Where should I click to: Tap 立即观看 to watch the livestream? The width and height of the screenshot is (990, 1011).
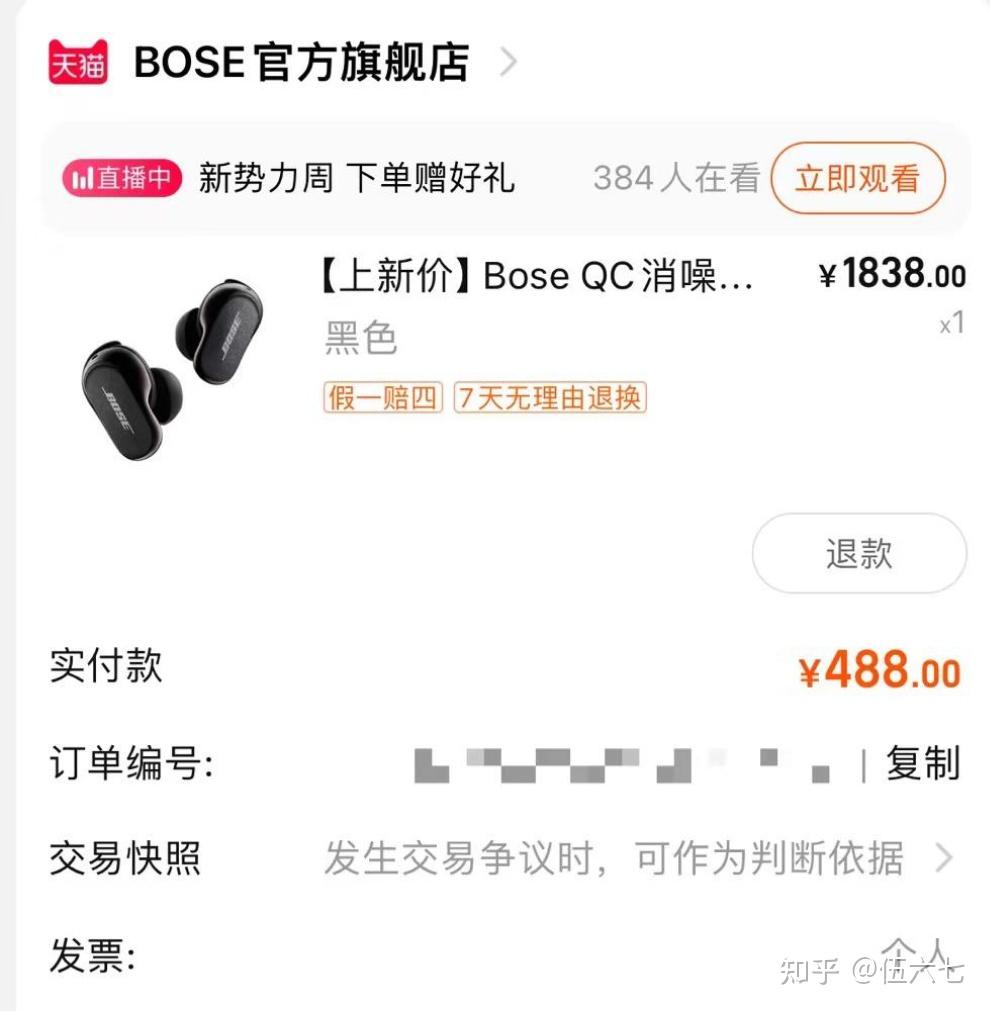click(858, 178)
